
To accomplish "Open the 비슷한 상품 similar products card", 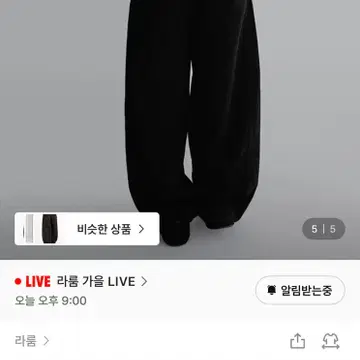I will (87, 229).
